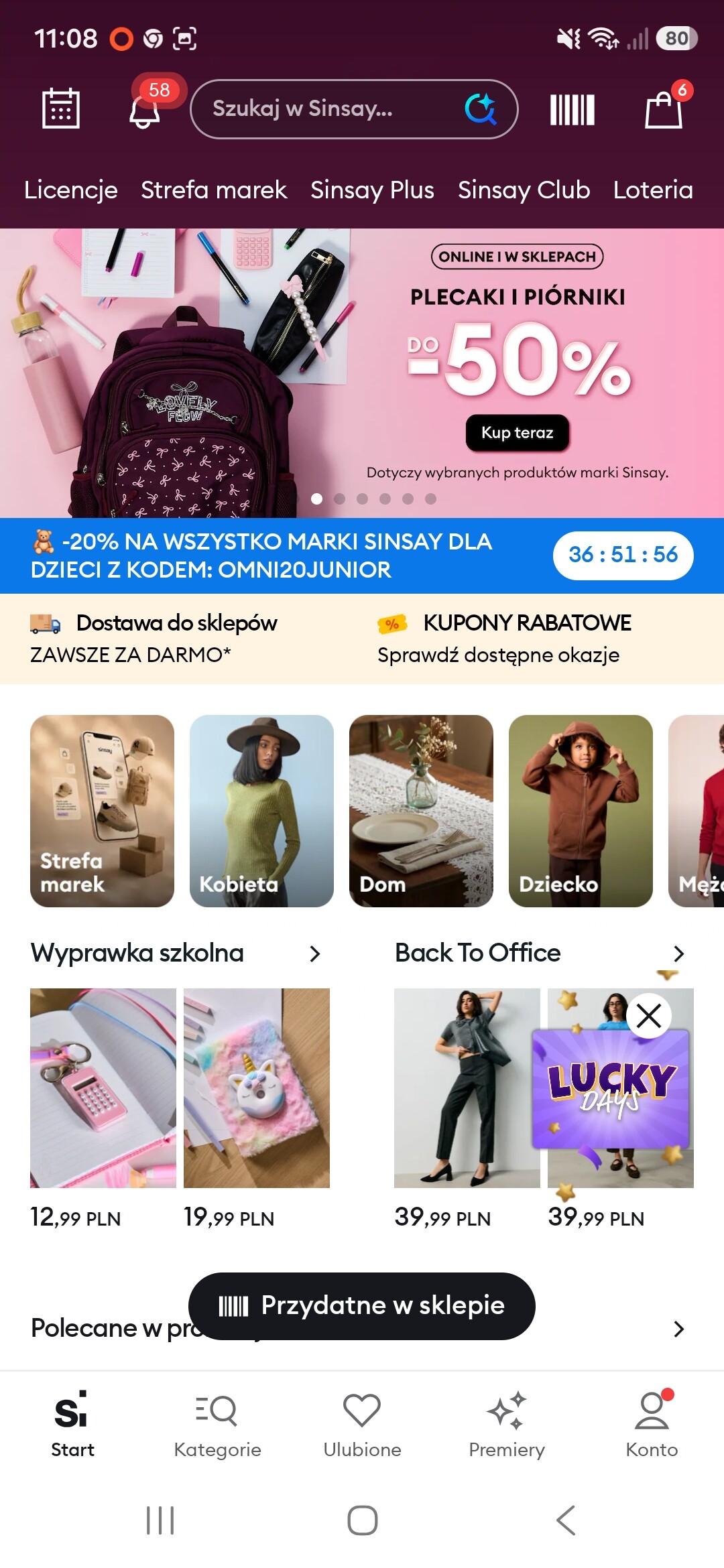Open the Loteria tab
Viewport: 724px width, 1568px height.
pyautogui.click(x=653, y=190)
